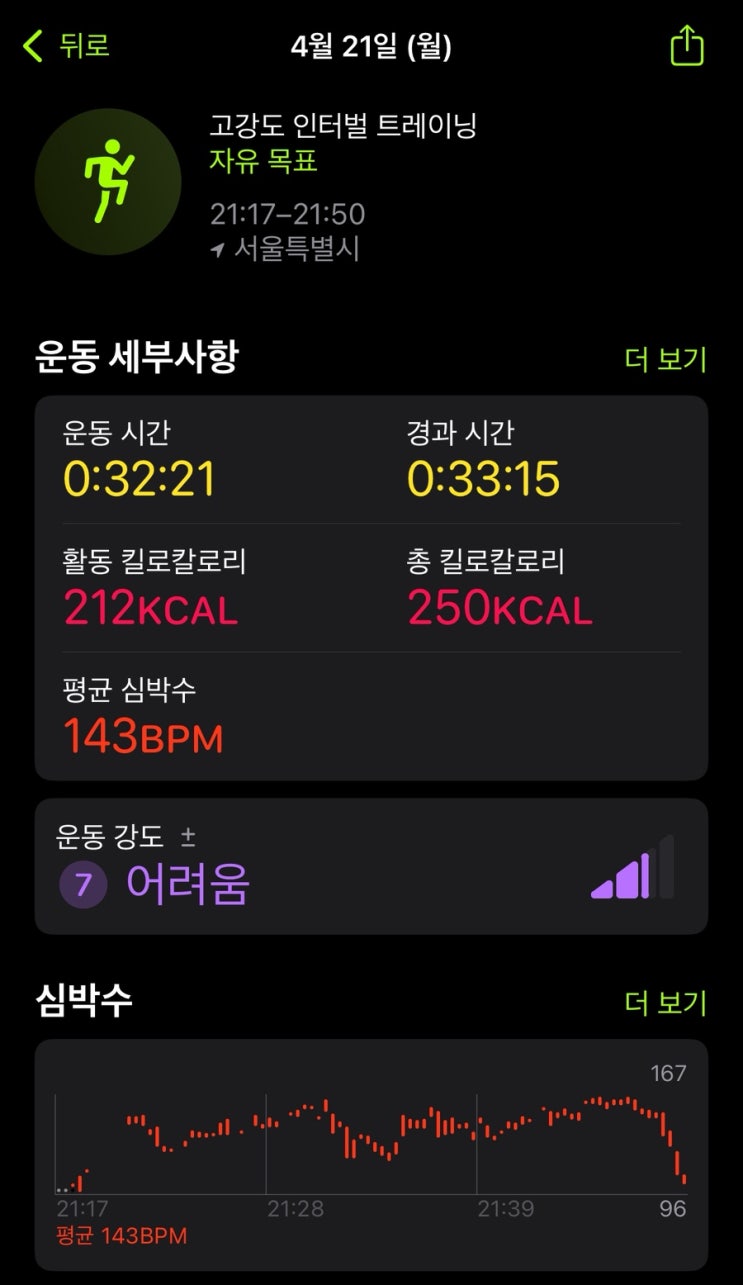Open the heart rate chart card

(x=371, y=1155)
